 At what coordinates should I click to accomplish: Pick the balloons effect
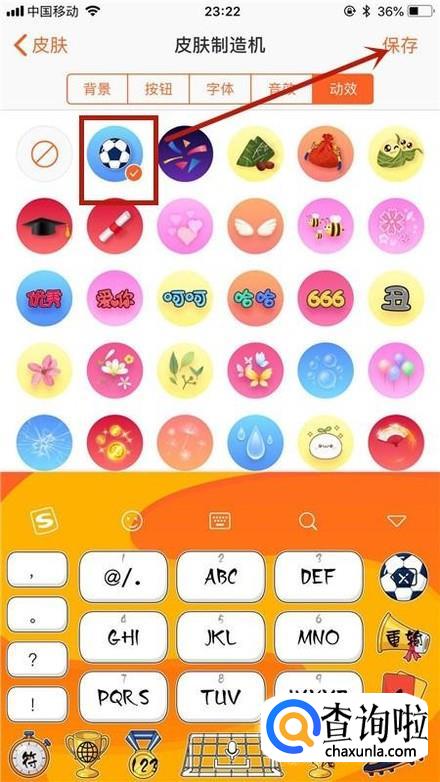[396, 371]
